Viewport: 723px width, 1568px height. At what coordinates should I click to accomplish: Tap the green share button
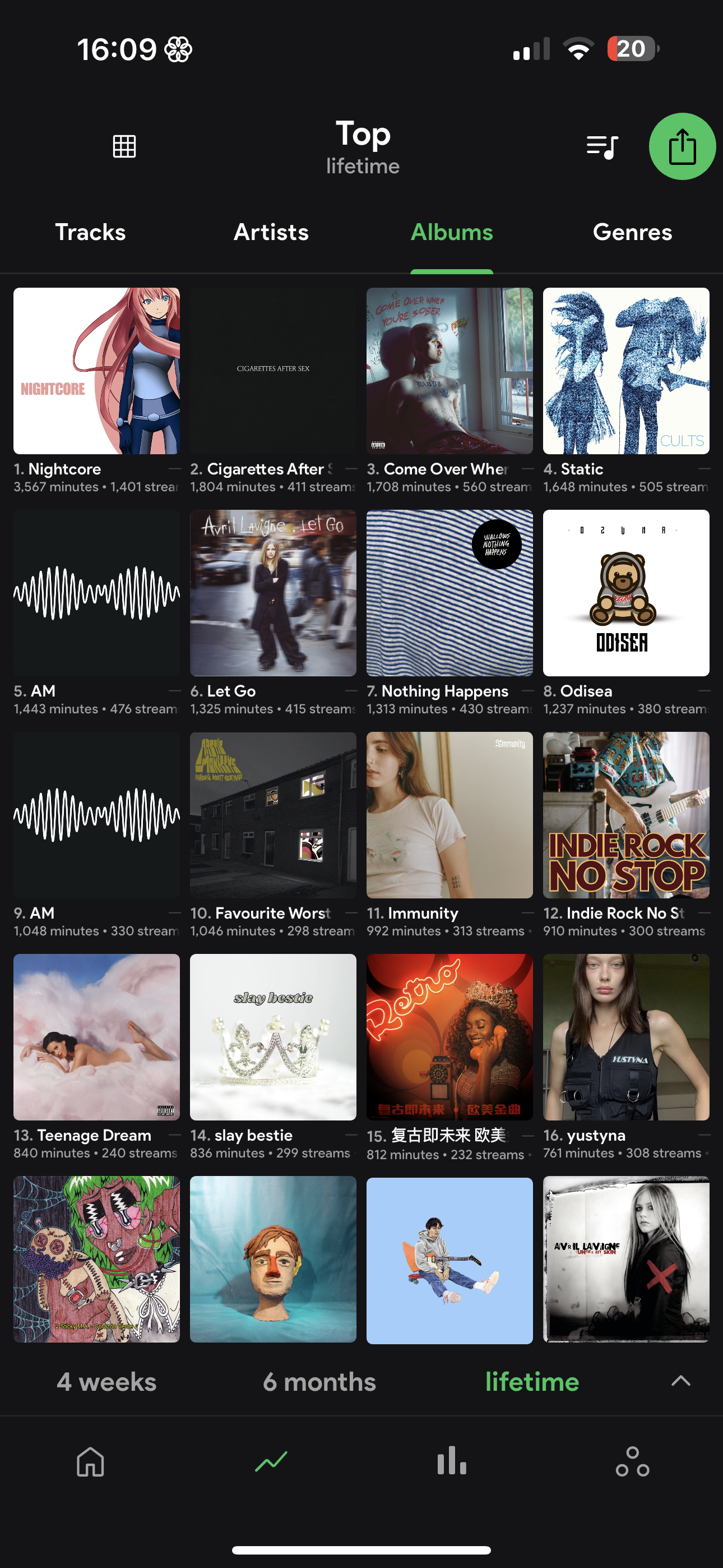click(682, 147)
